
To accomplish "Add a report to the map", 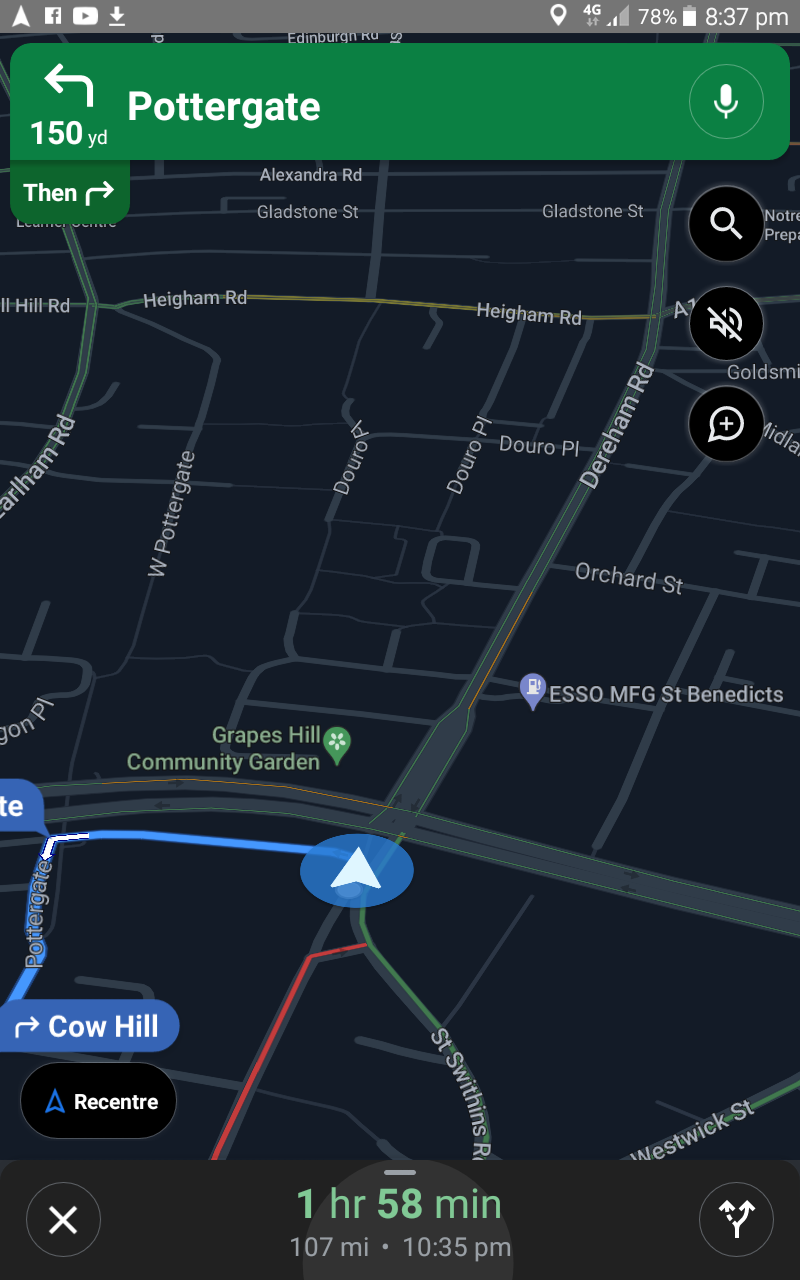I will [726, 424].
